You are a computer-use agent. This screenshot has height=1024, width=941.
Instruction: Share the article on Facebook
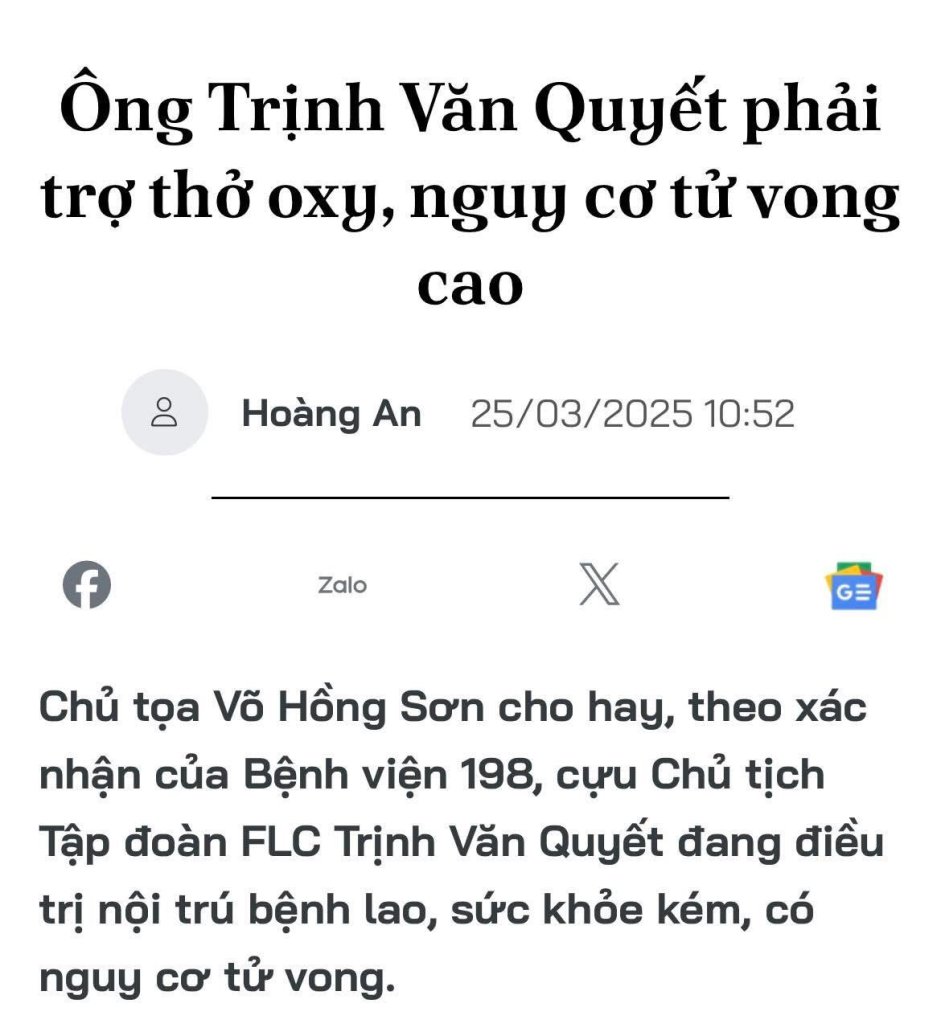tap(87, 585)
